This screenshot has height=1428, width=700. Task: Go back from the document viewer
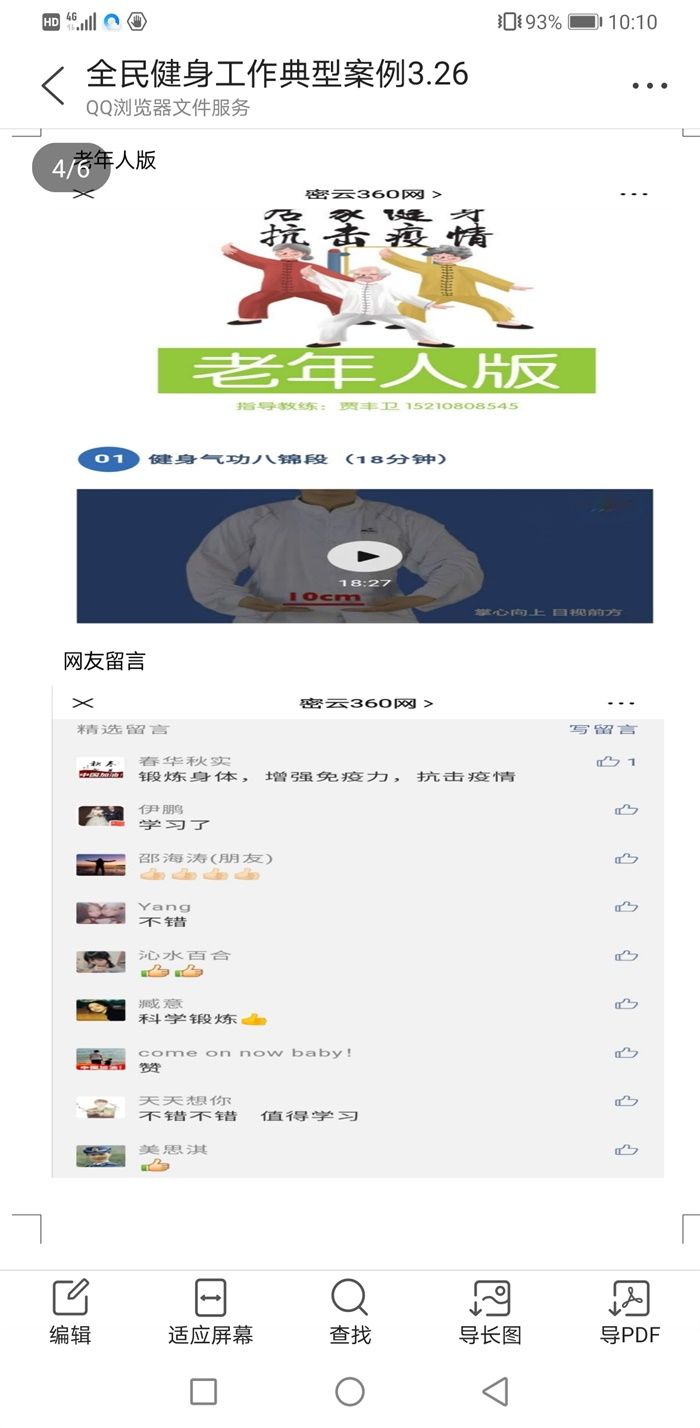coord(53,86)
